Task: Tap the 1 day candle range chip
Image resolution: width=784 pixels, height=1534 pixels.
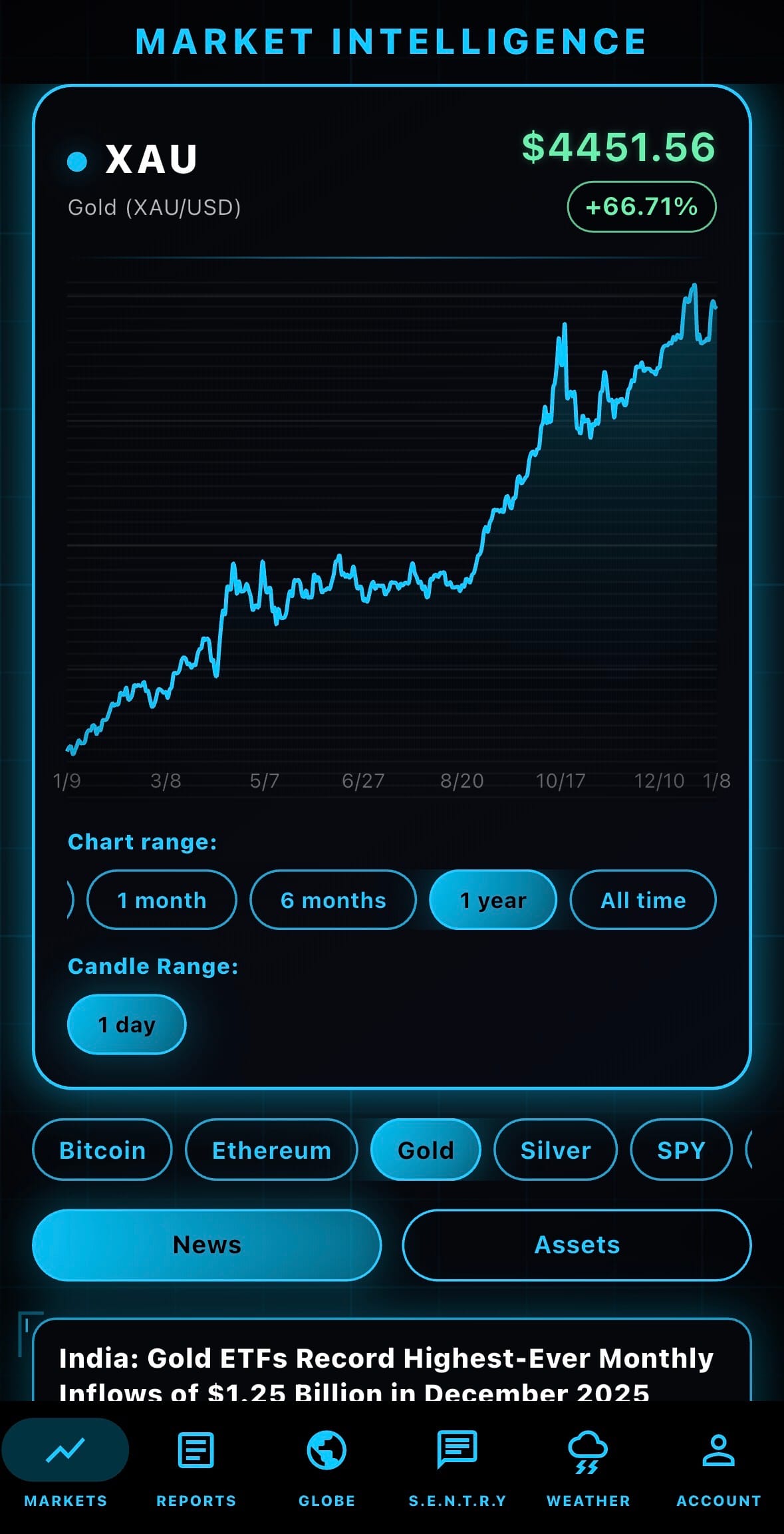Action: pyautogui.click(x=126, y=1024)
